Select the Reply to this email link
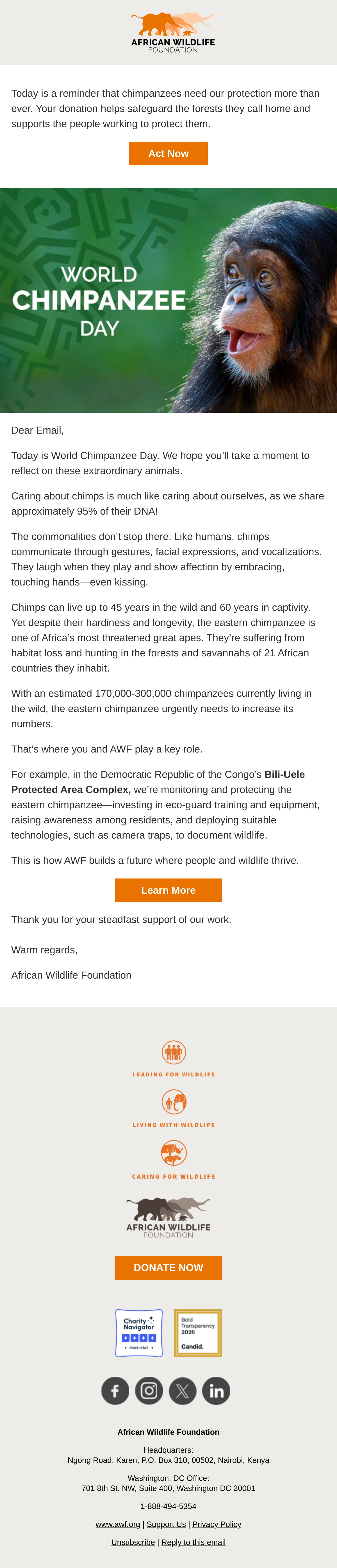The image size is (337, 1568). pos(193,1542)
